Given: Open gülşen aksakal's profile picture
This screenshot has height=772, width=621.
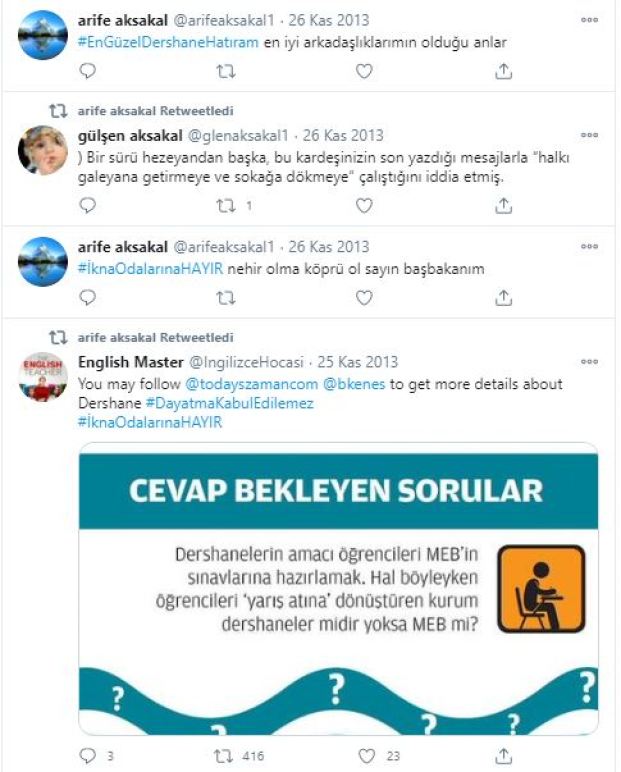Looking at the screenshot, I should tap(43, 151).
